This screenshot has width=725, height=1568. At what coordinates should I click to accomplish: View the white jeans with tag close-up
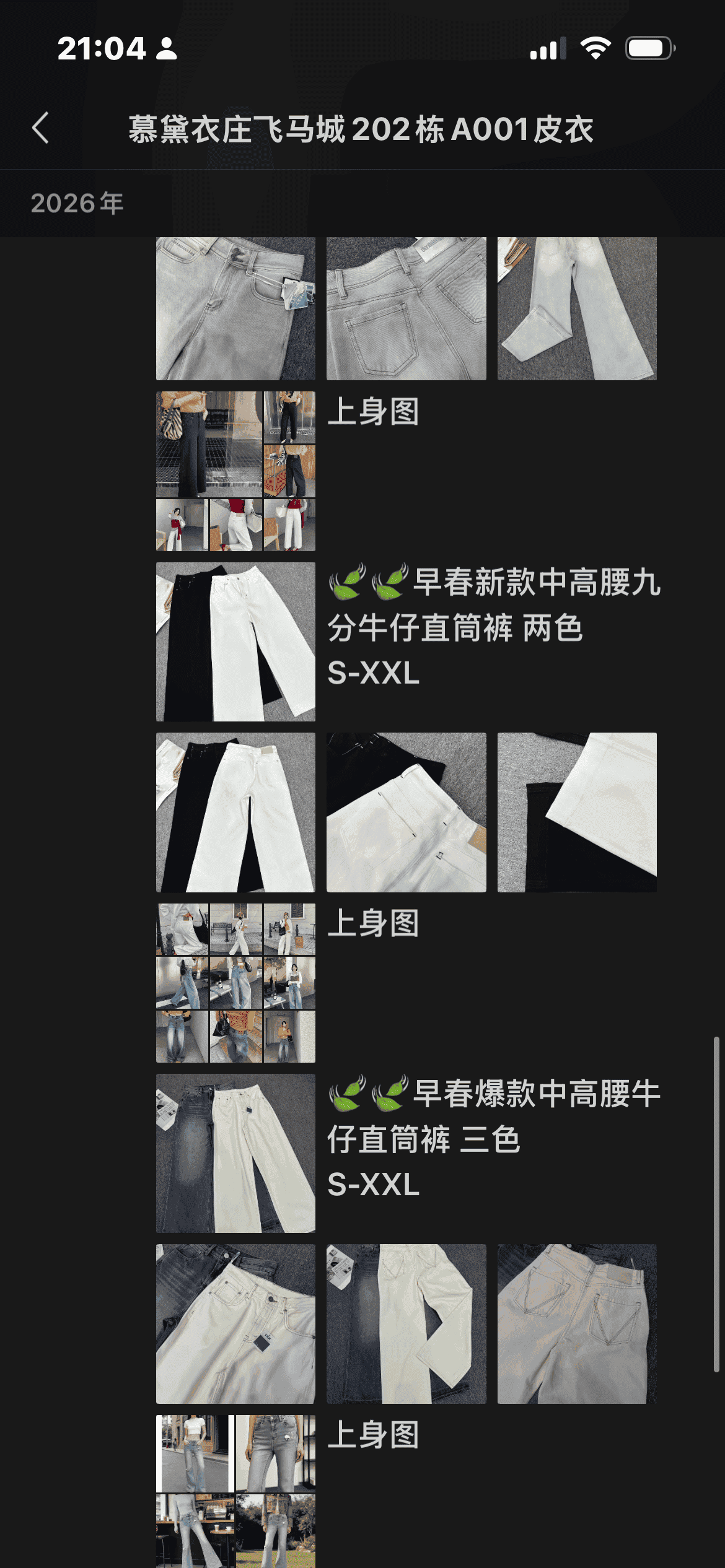[x=235, y=1323]
